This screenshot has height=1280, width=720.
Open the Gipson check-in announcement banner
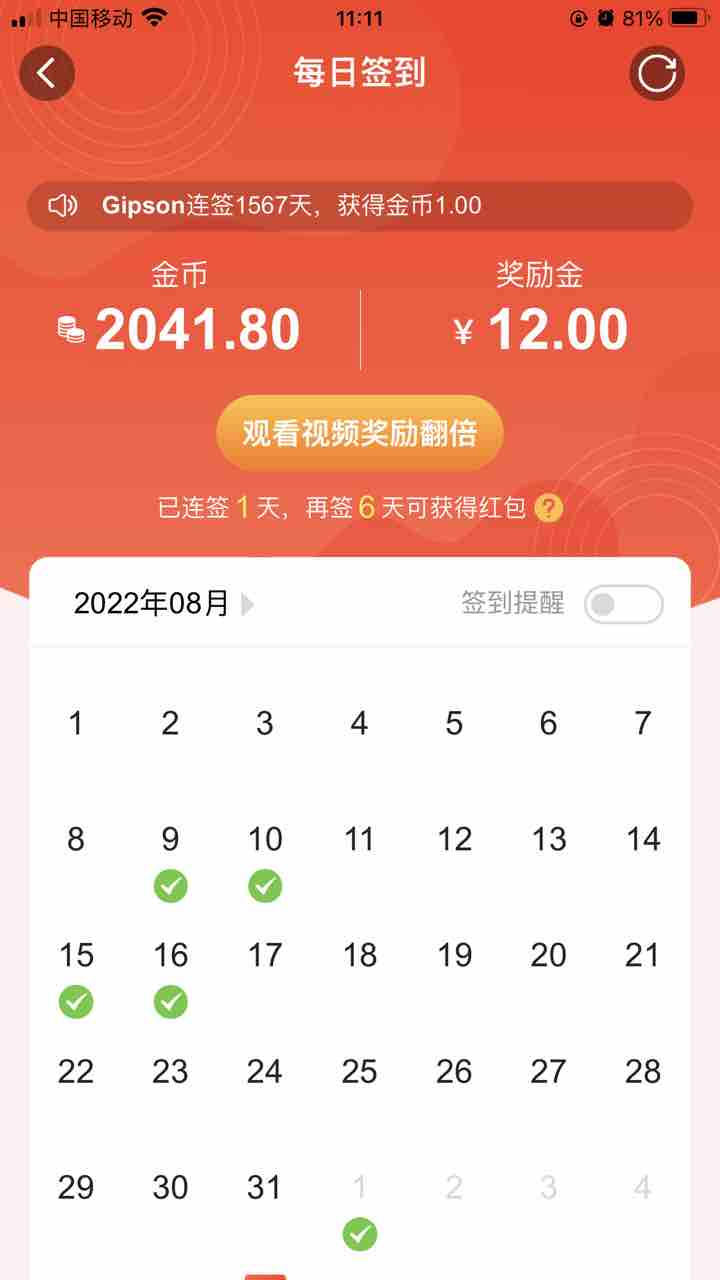(360, 206)
